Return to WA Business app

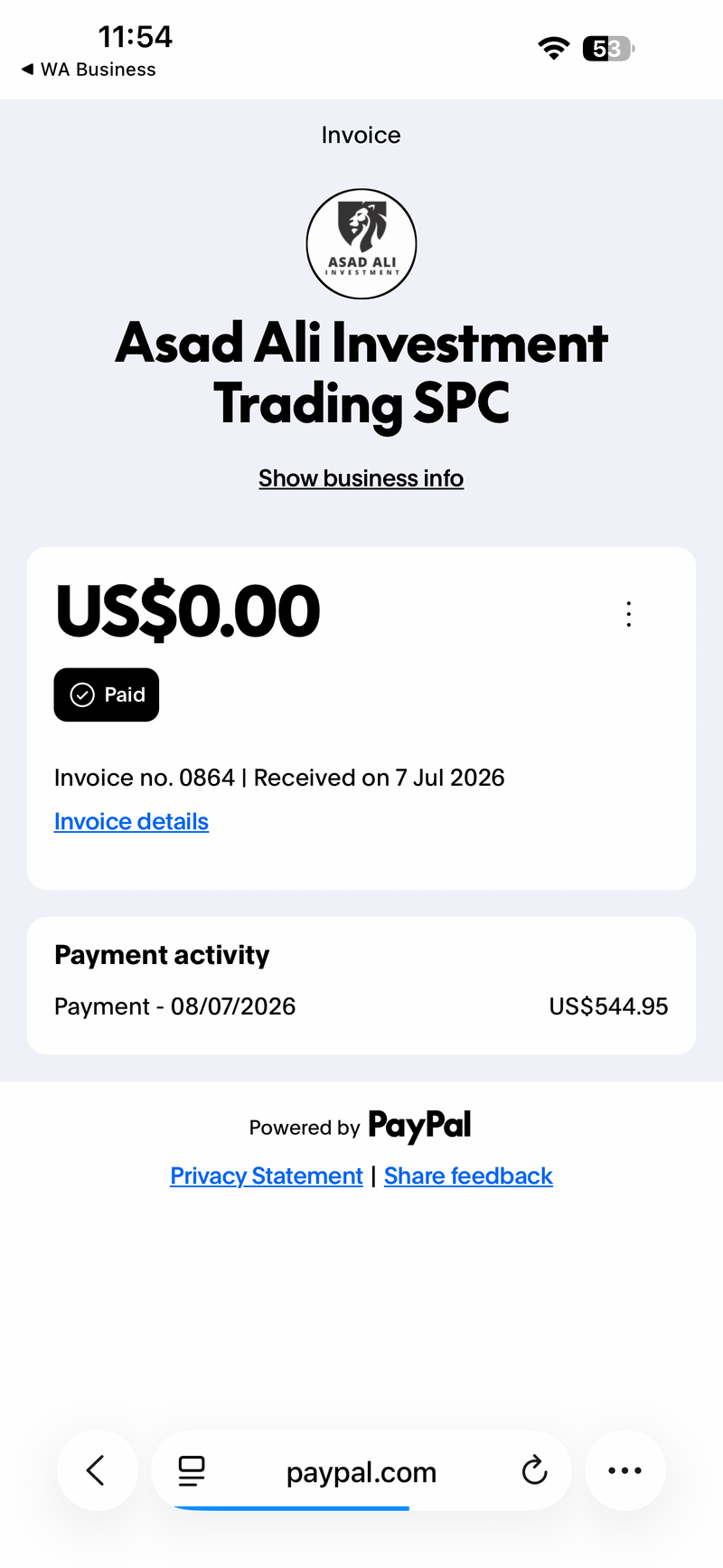click(x=89, y=70)
